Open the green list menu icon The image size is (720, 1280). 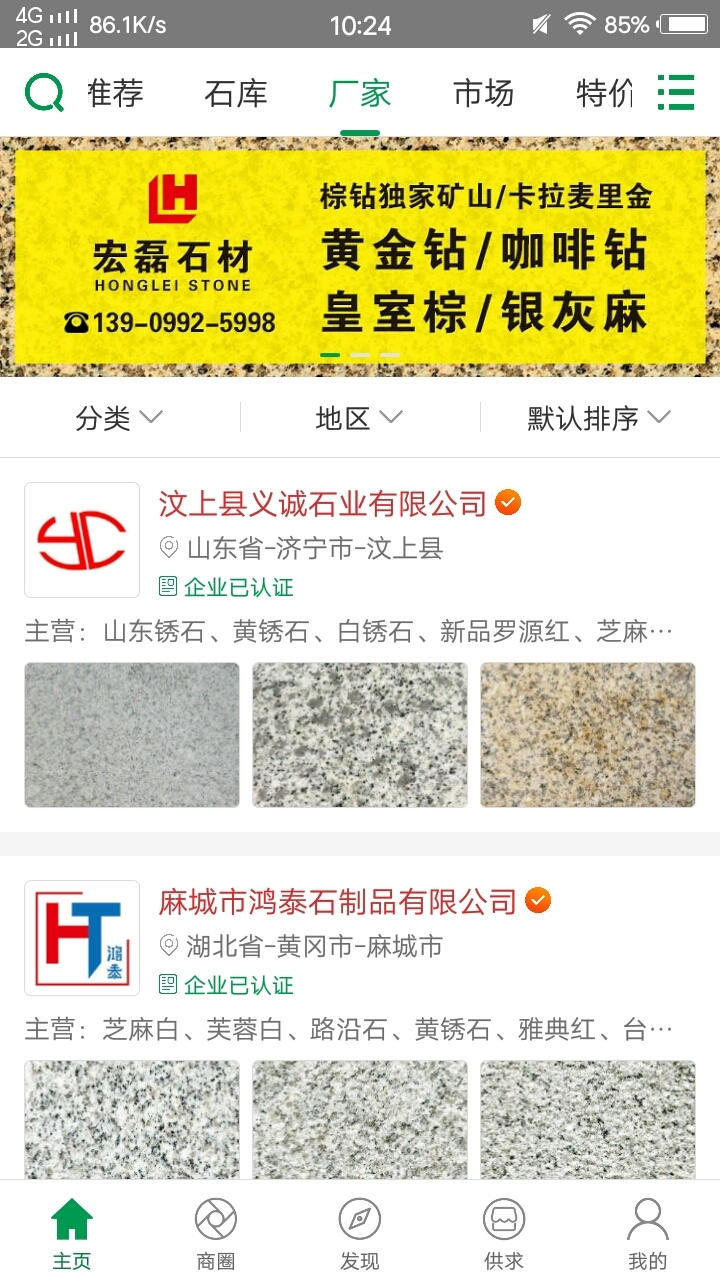[x=676, y=93]
